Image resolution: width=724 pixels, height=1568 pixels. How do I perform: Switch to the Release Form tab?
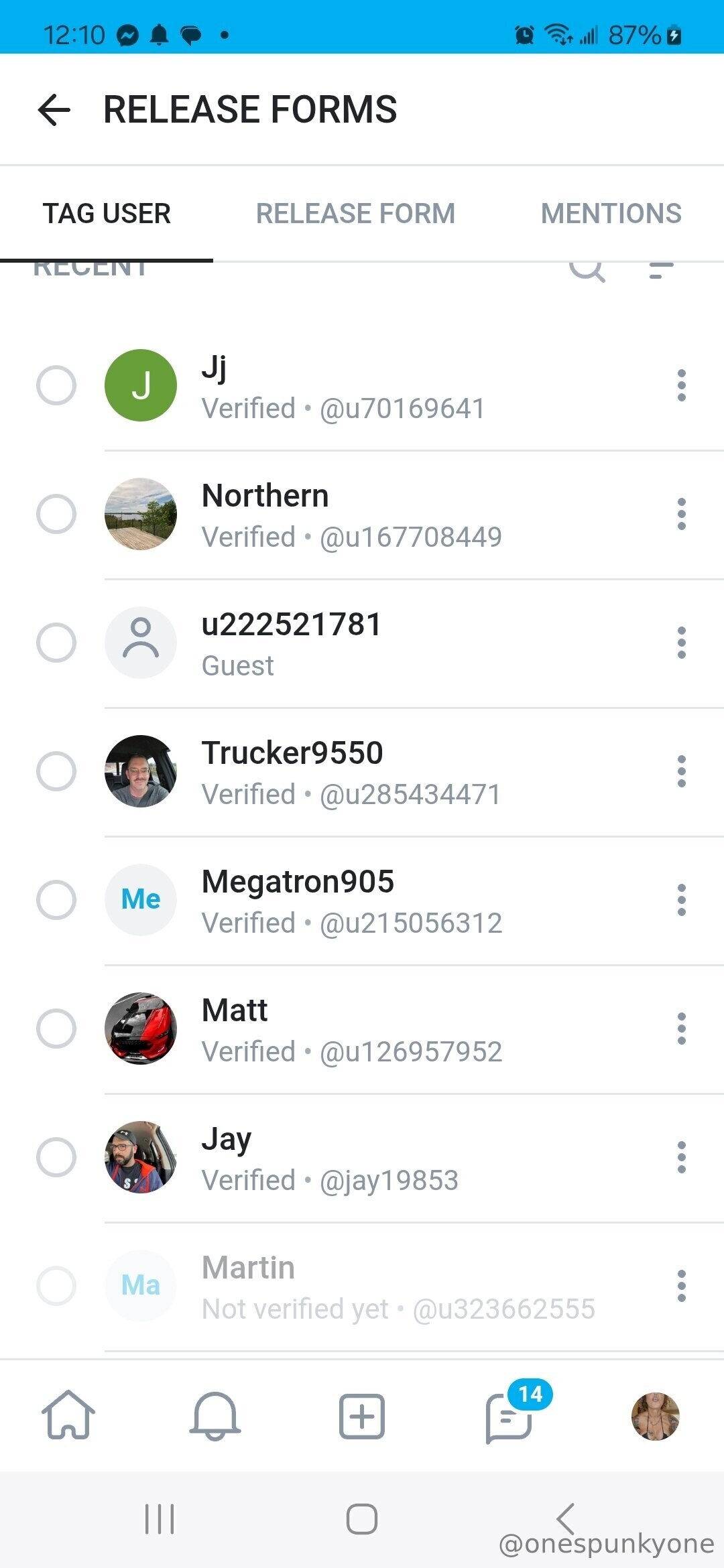coord(355,214)
